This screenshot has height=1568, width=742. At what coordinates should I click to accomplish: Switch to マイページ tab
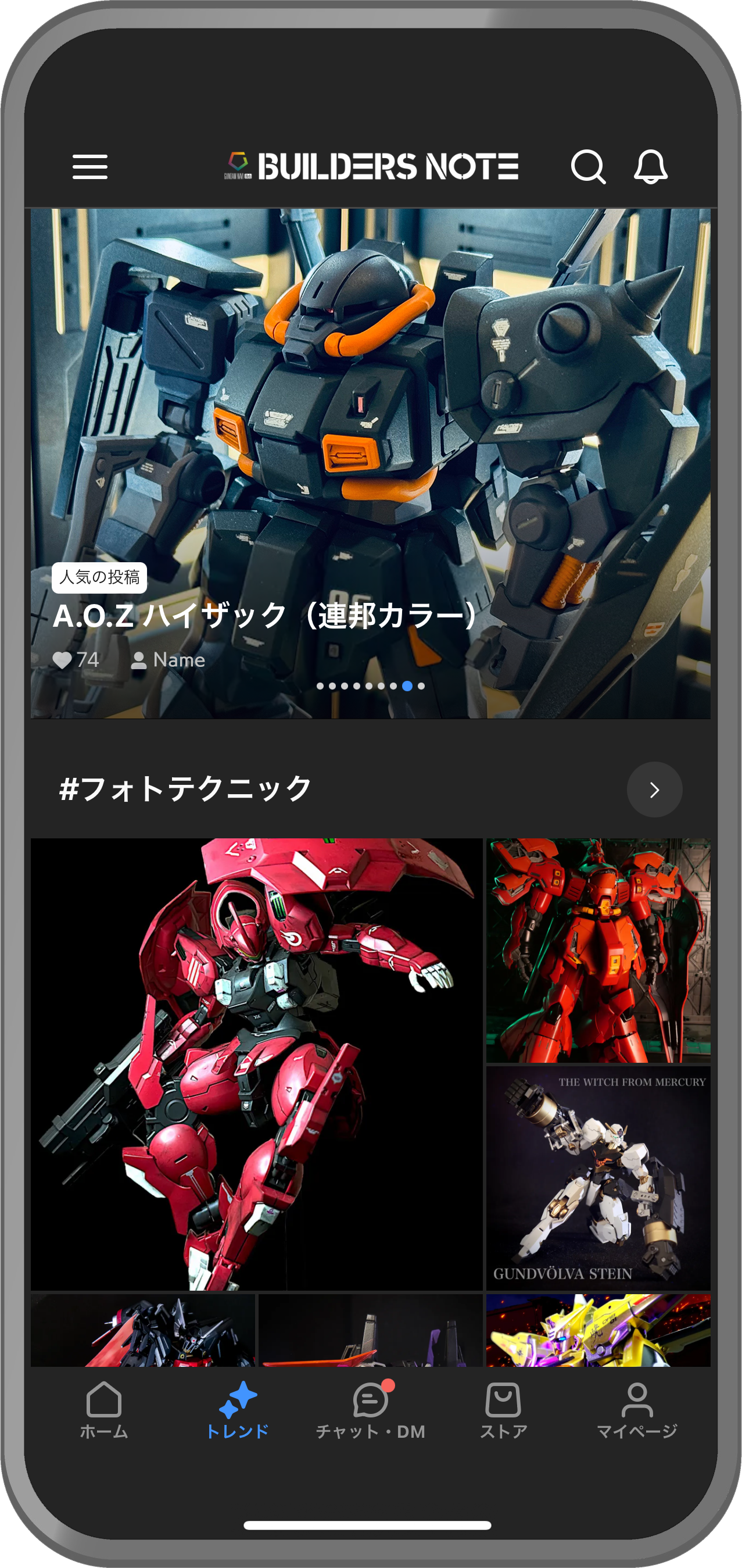click(x=637, y=1412)
